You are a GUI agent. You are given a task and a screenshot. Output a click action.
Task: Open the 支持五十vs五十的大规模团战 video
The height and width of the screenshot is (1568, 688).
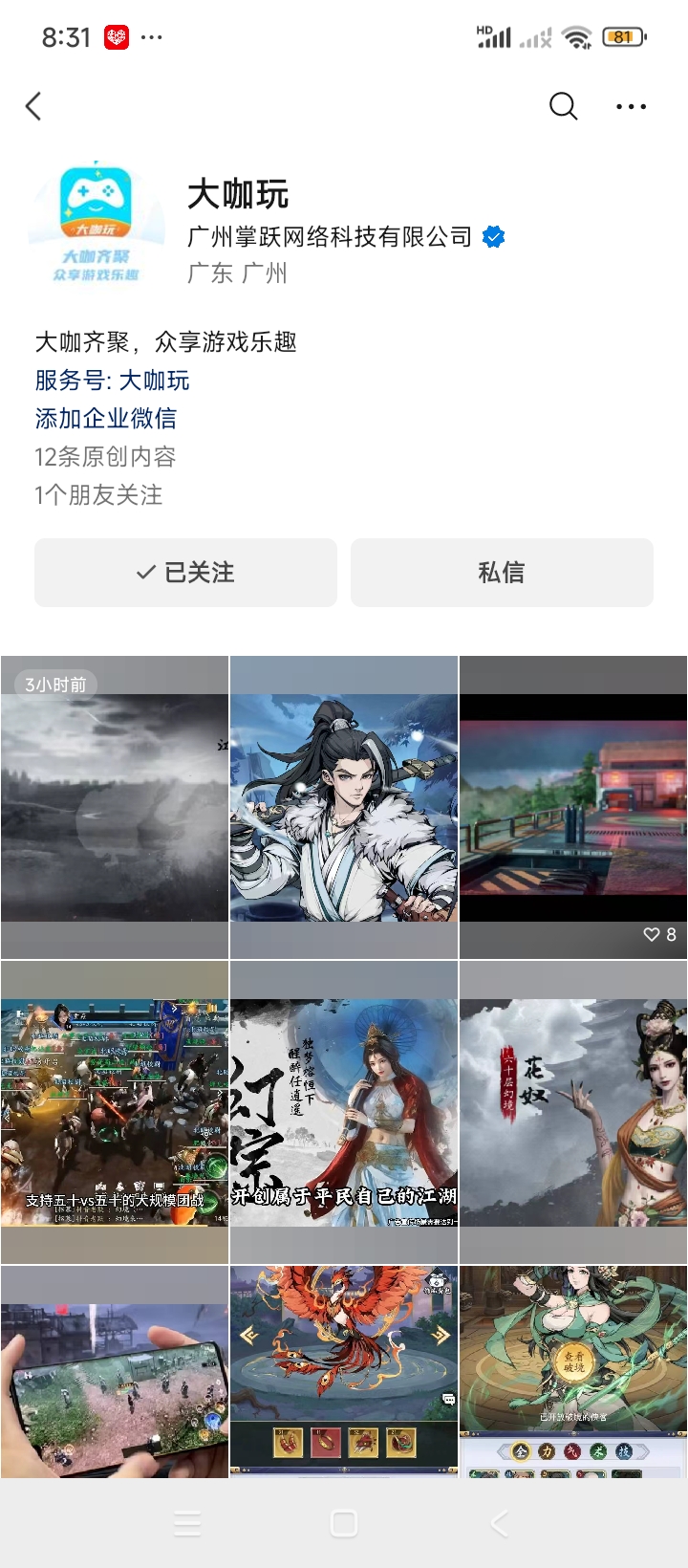point(115,1112)
